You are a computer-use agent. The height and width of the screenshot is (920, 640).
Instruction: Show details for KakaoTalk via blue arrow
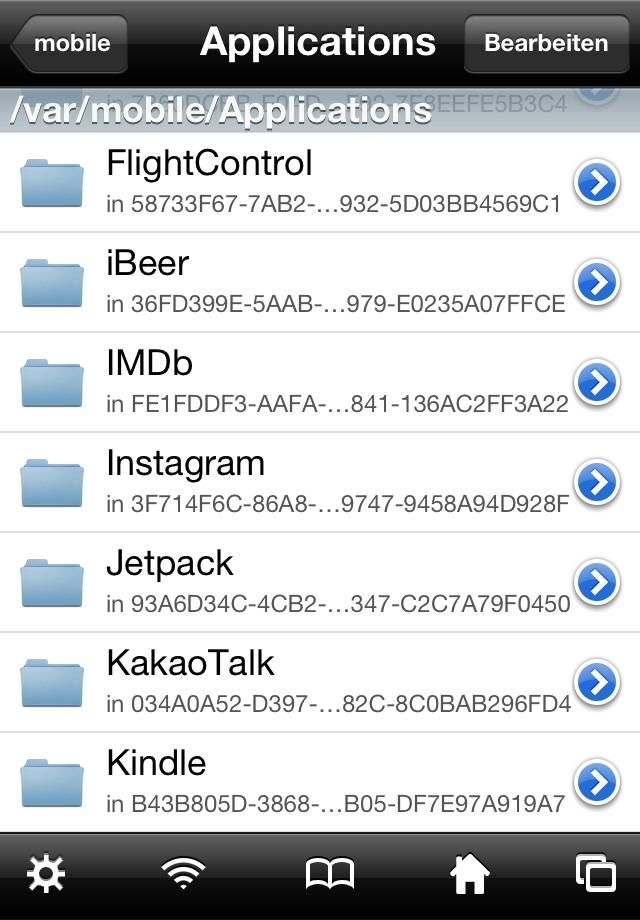pyautogui.click(x=596, y=682)
